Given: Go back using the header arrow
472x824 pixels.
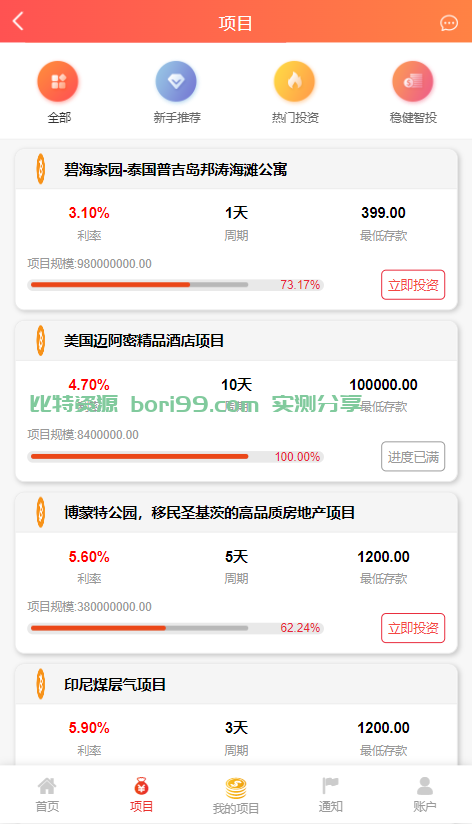Looking at the screenshot, I should (18, 22).
